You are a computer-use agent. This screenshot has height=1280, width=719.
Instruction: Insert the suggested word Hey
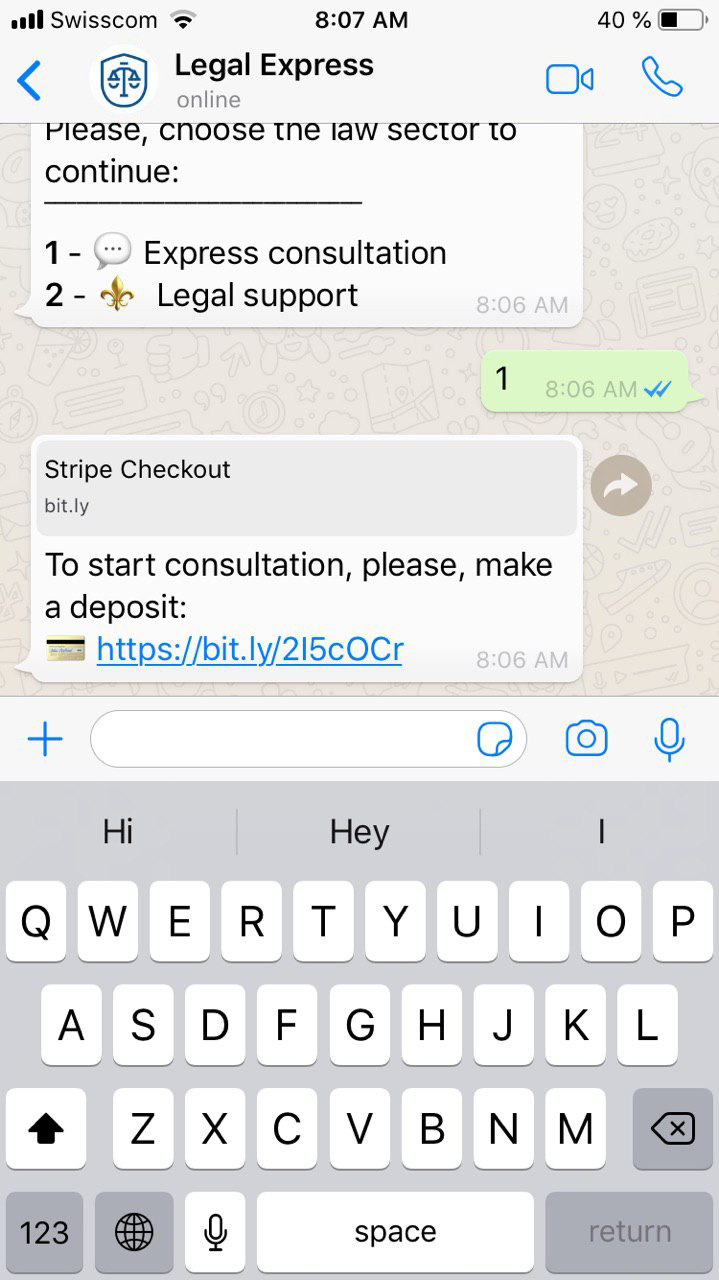click(359, 832)
